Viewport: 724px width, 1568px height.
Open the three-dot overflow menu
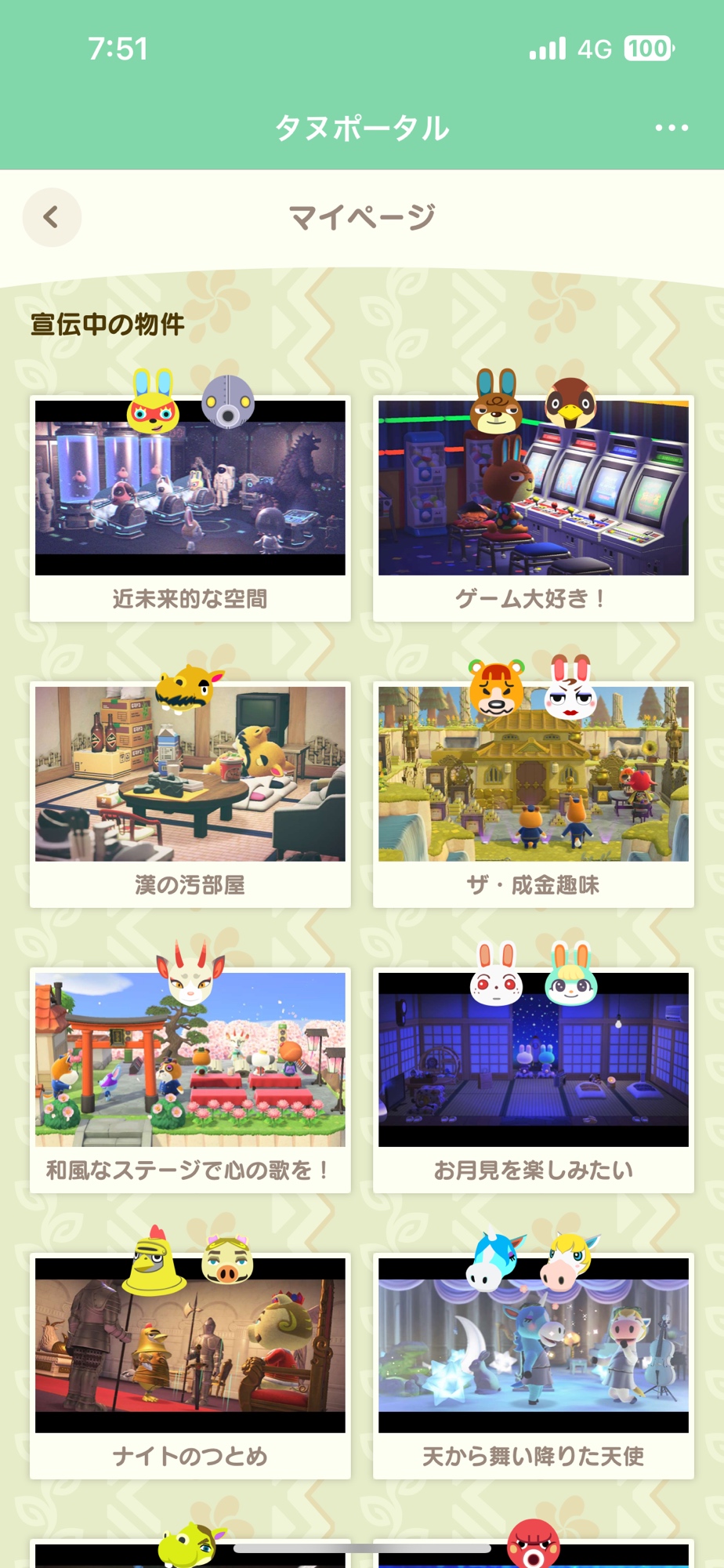[x=672, y=128]
